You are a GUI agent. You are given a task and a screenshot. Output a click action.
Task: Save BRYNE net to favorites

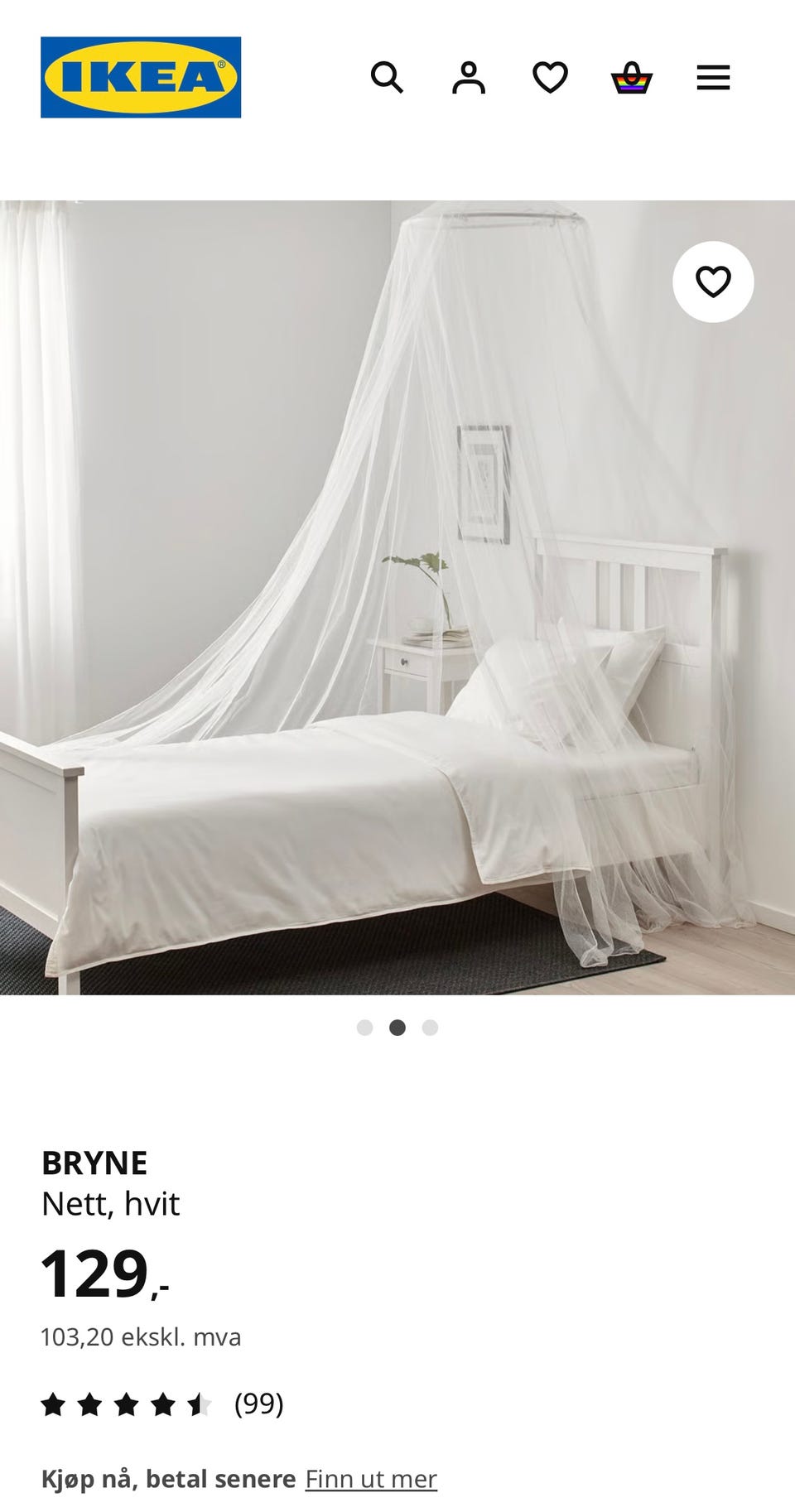[x=713, y=282]
